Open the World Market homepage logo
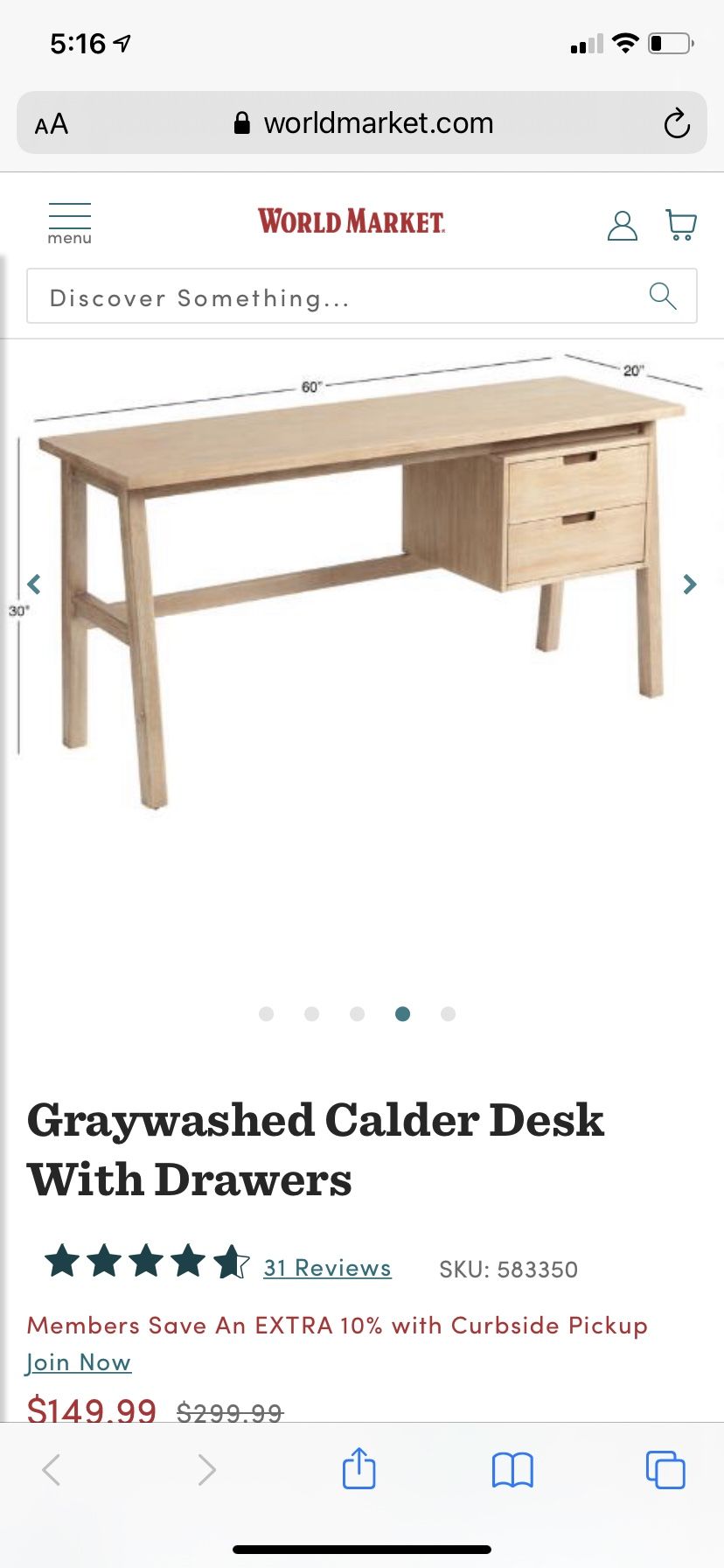 352,221
